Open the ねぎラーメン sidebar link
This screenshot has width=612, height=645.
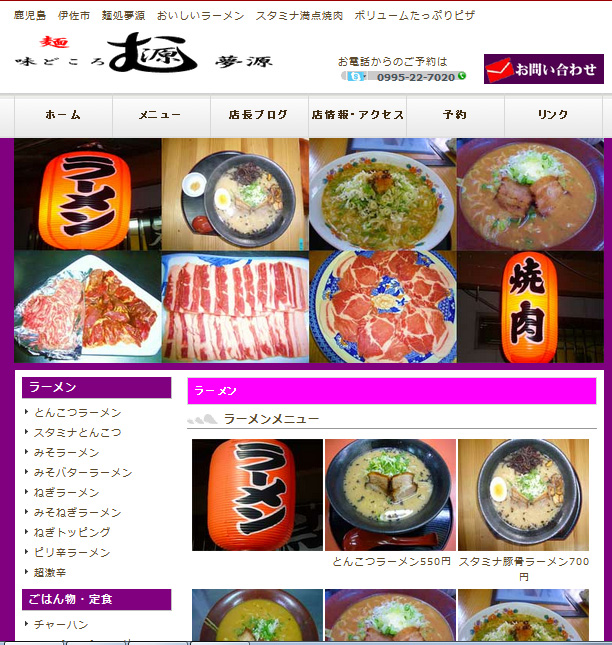click(66, 492)
